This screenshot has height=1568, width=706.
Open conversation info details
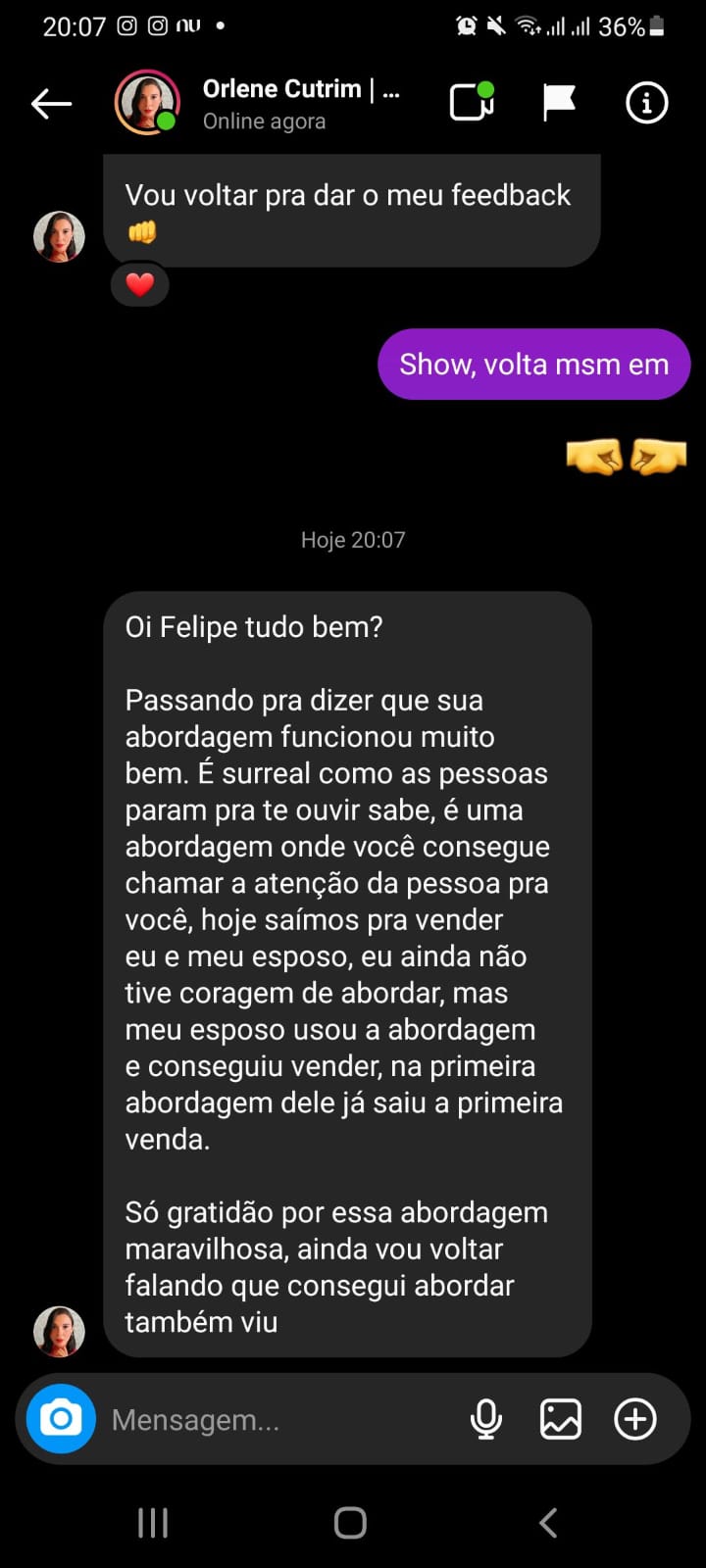[x=646, y=102]
